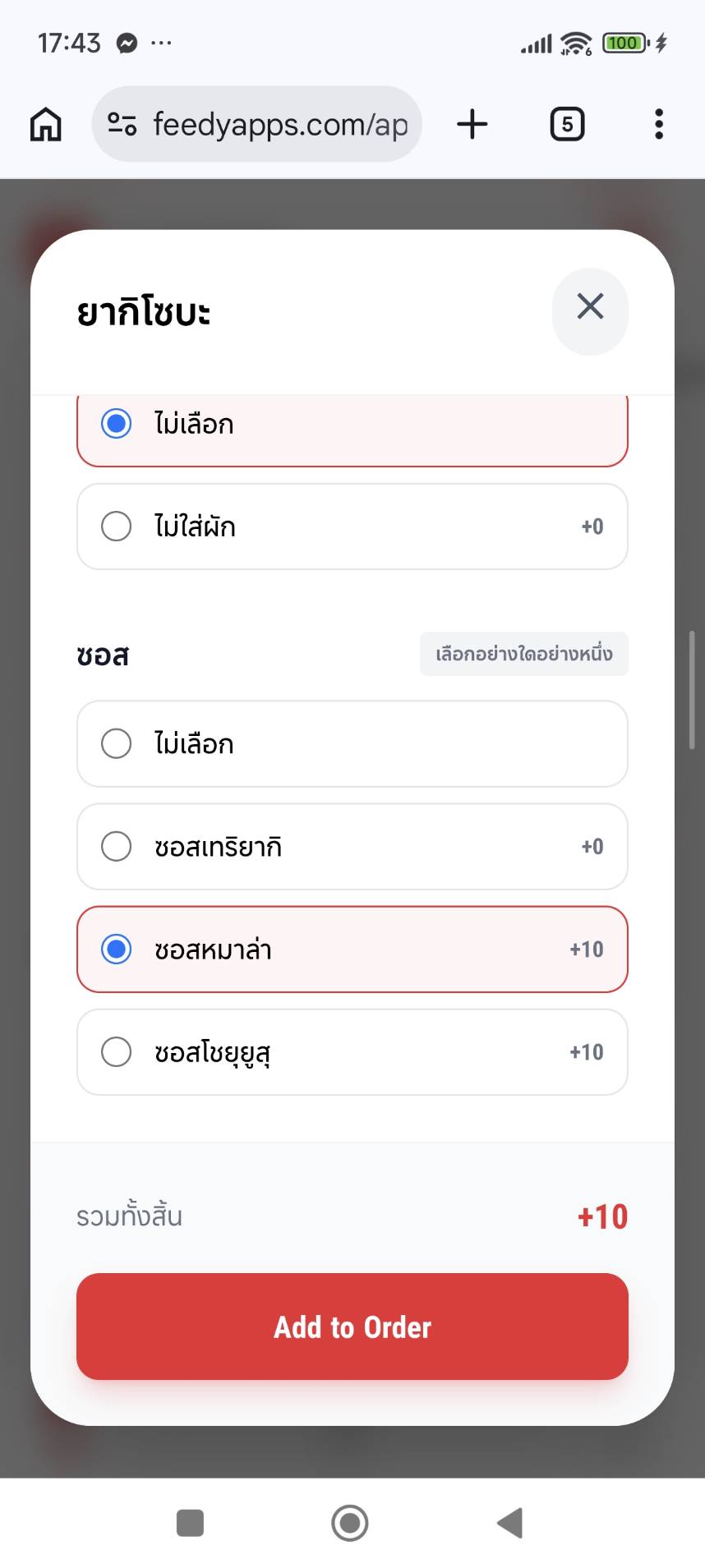The width and height of the screenshot is (705, 1568).
Task: Open browser home page
Action: click(46, 125)
